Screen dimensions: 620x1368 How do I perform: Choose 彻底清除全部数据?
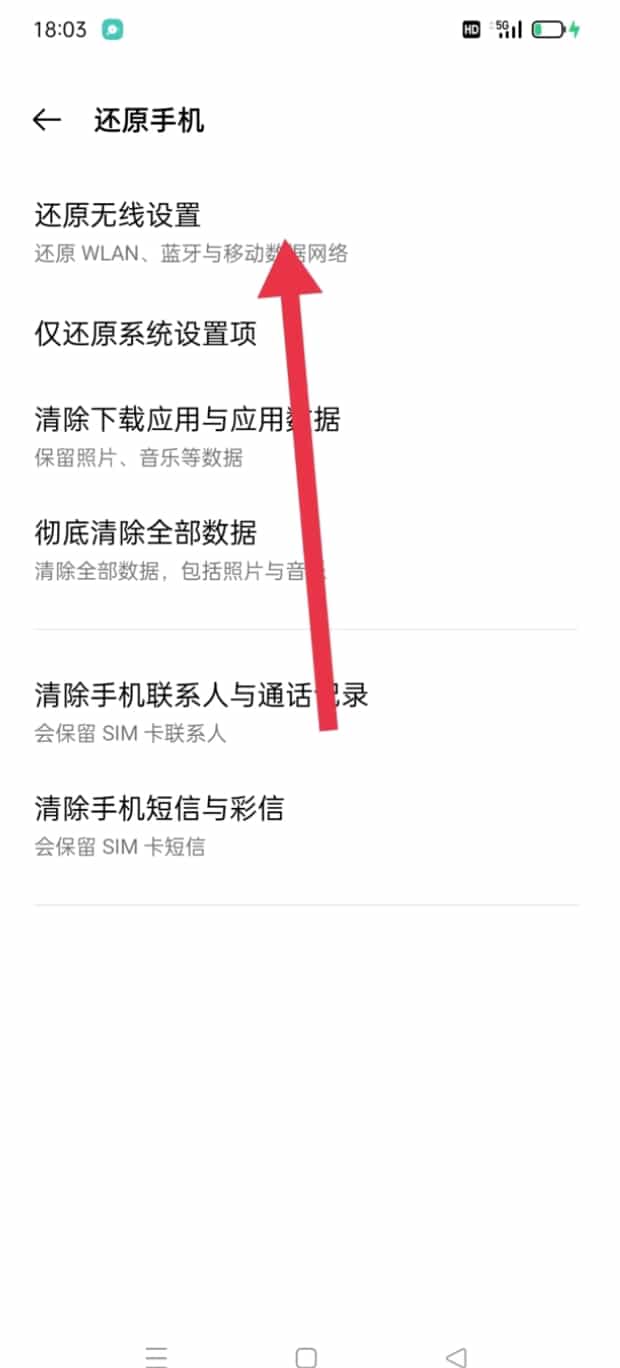click(146, 548)
